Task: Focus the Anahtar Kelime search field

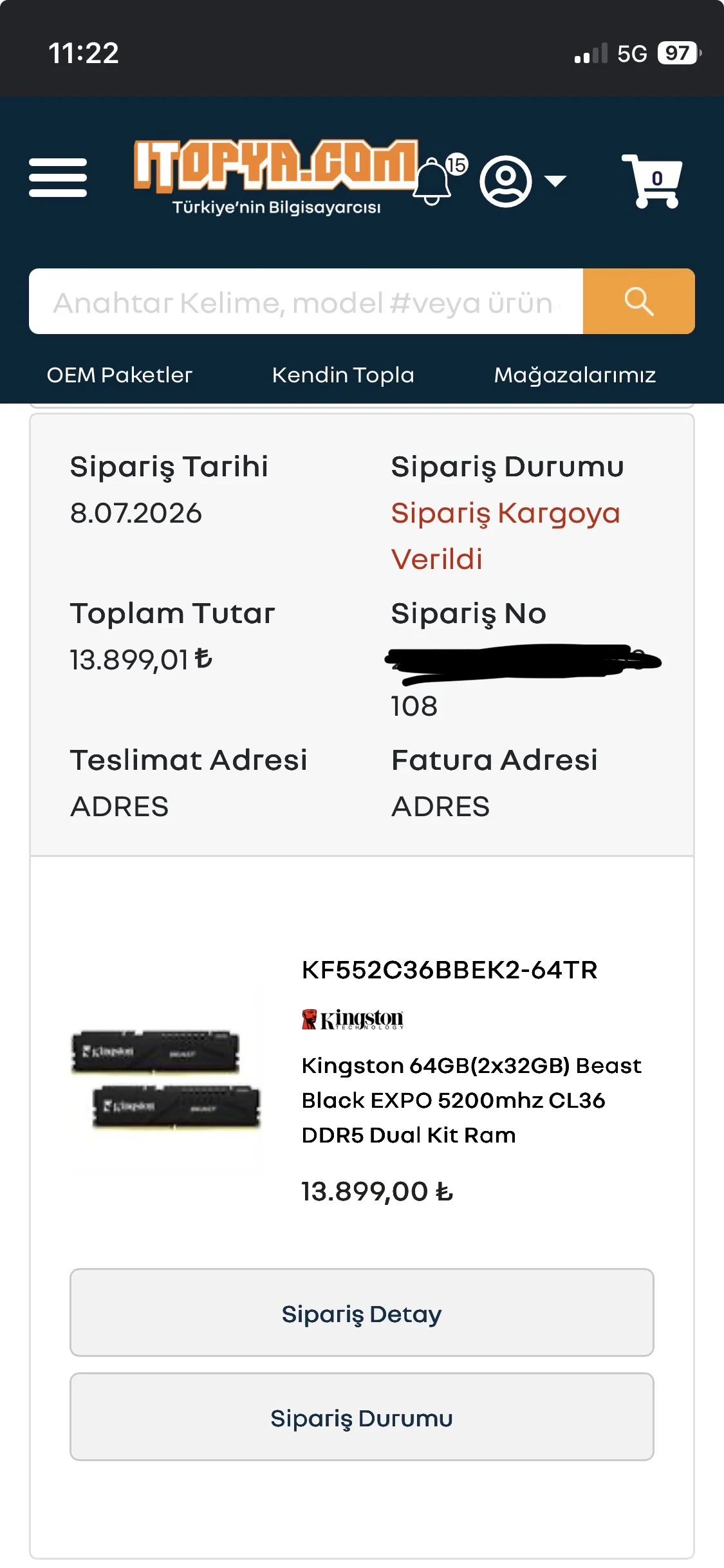Action: [306, 301]
